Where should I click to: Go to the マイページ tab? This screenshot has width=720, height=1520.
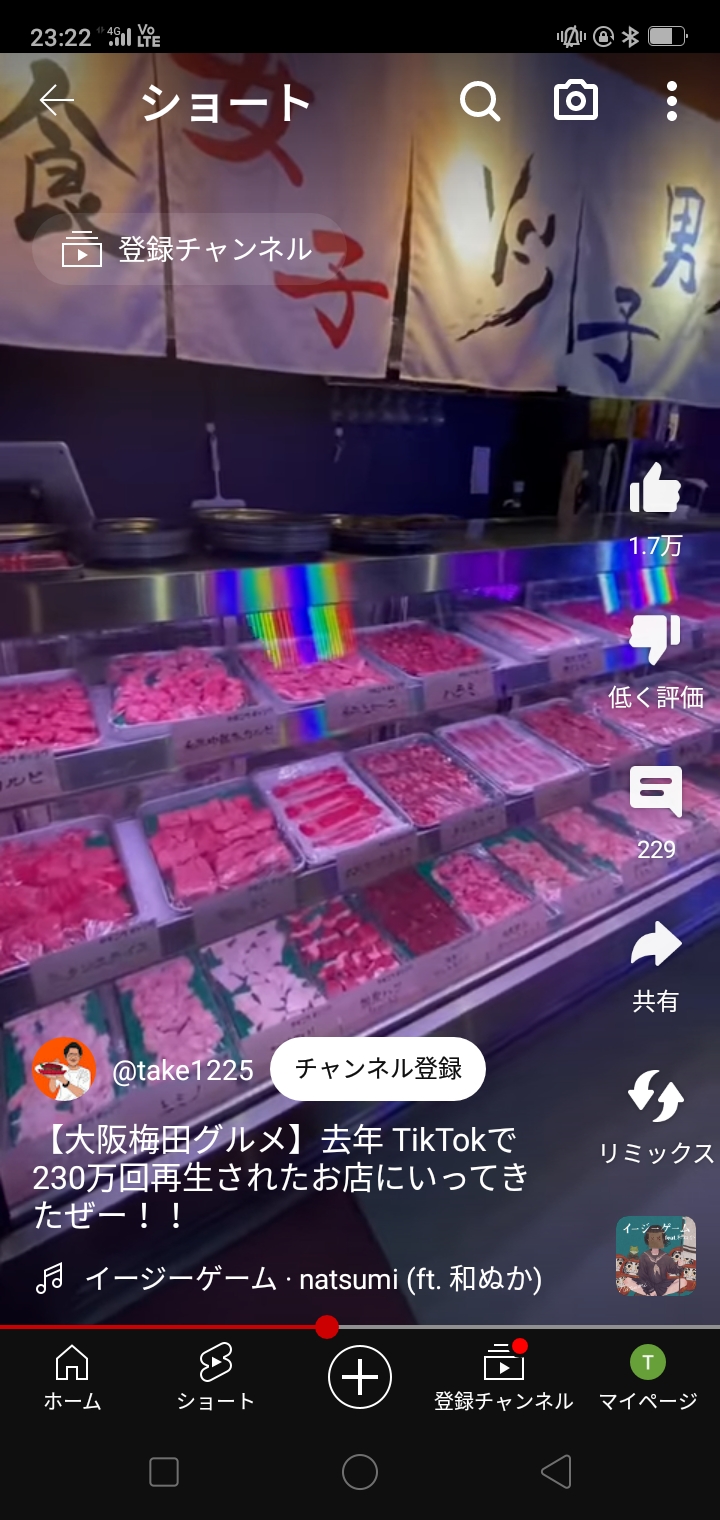click(647, 1376)
